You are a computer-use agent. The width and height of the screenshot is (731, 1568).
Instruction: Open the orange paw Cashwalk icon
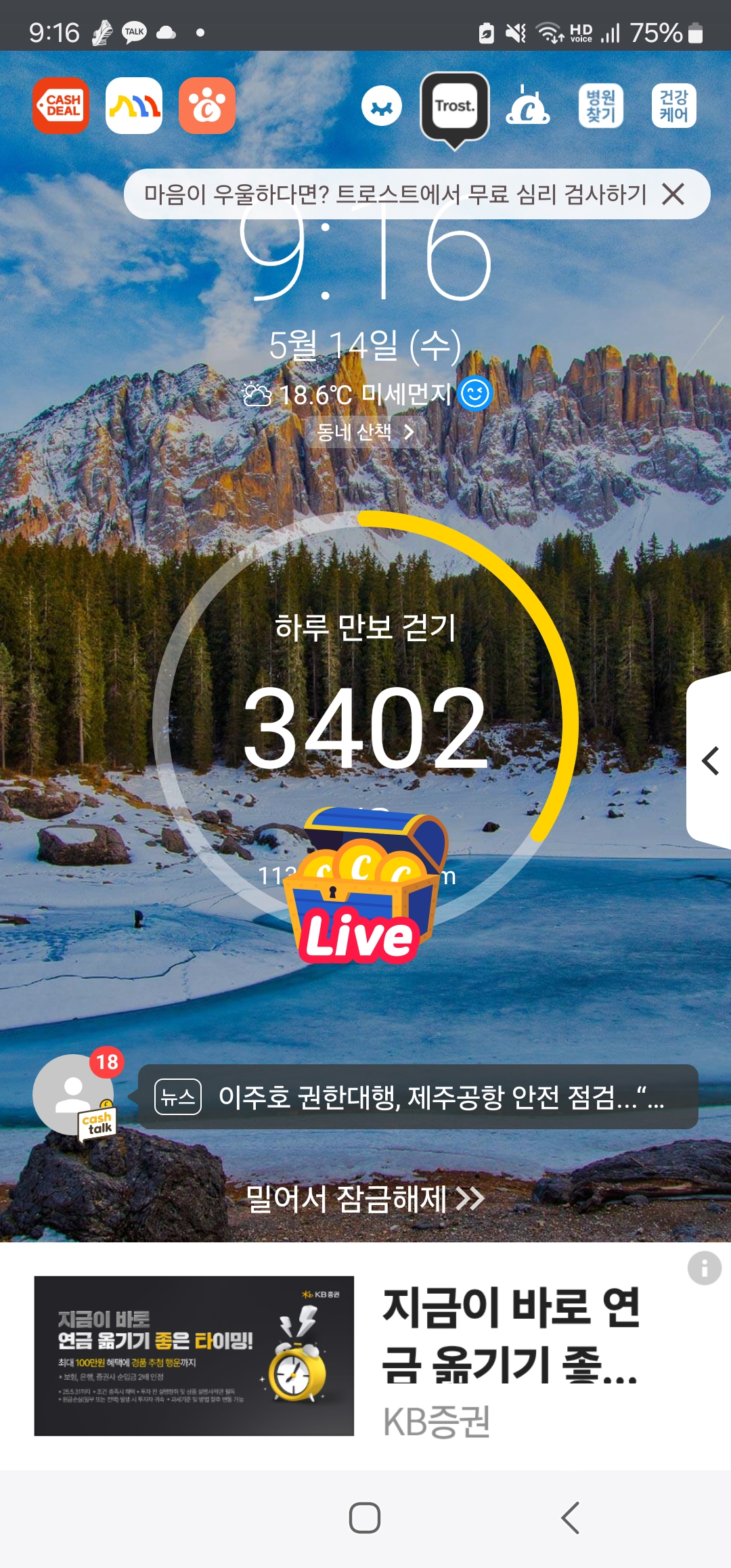207,106
